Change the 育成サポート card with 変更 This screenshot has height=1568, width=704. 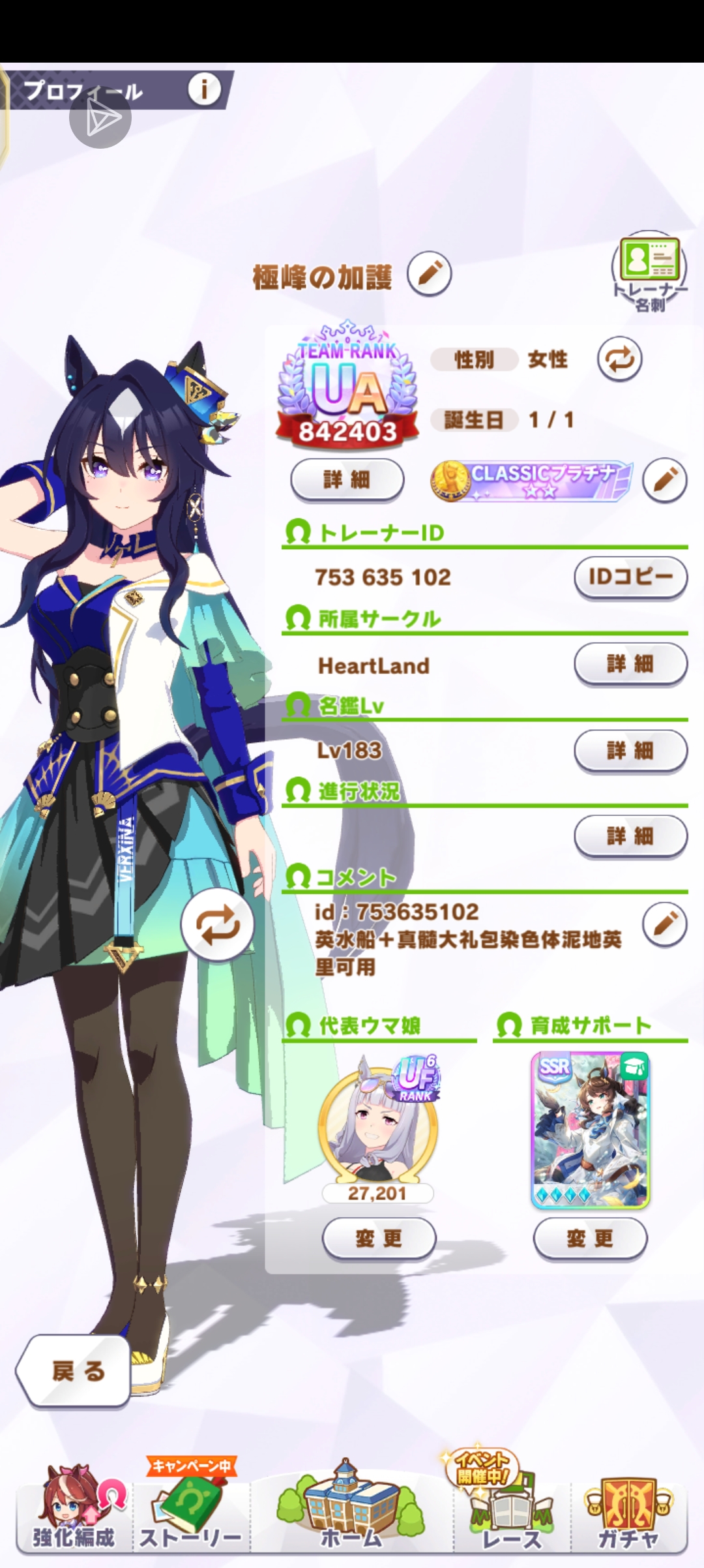coord(590,1238)
